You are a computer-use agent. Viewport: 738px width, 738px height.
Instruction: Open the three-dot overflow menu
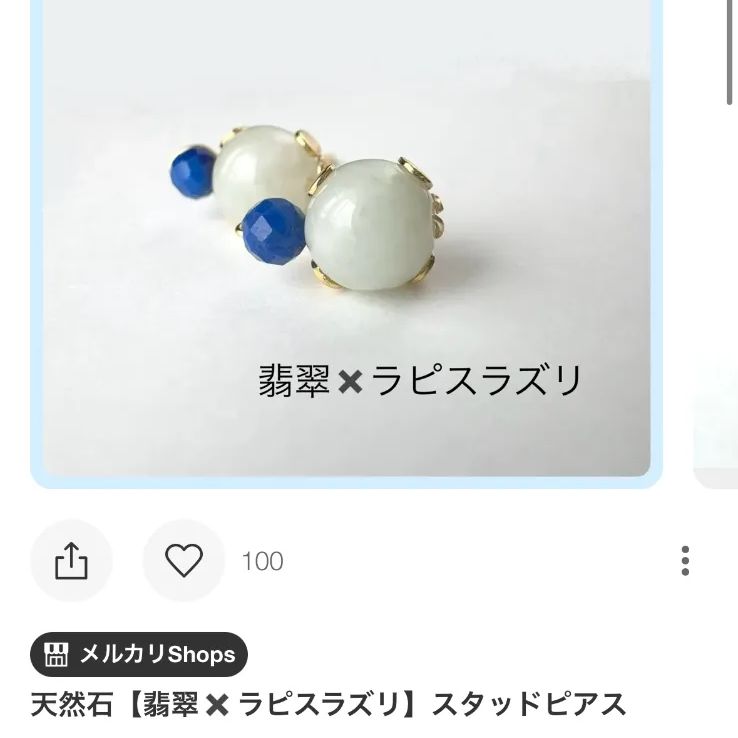tap(685, 561)
